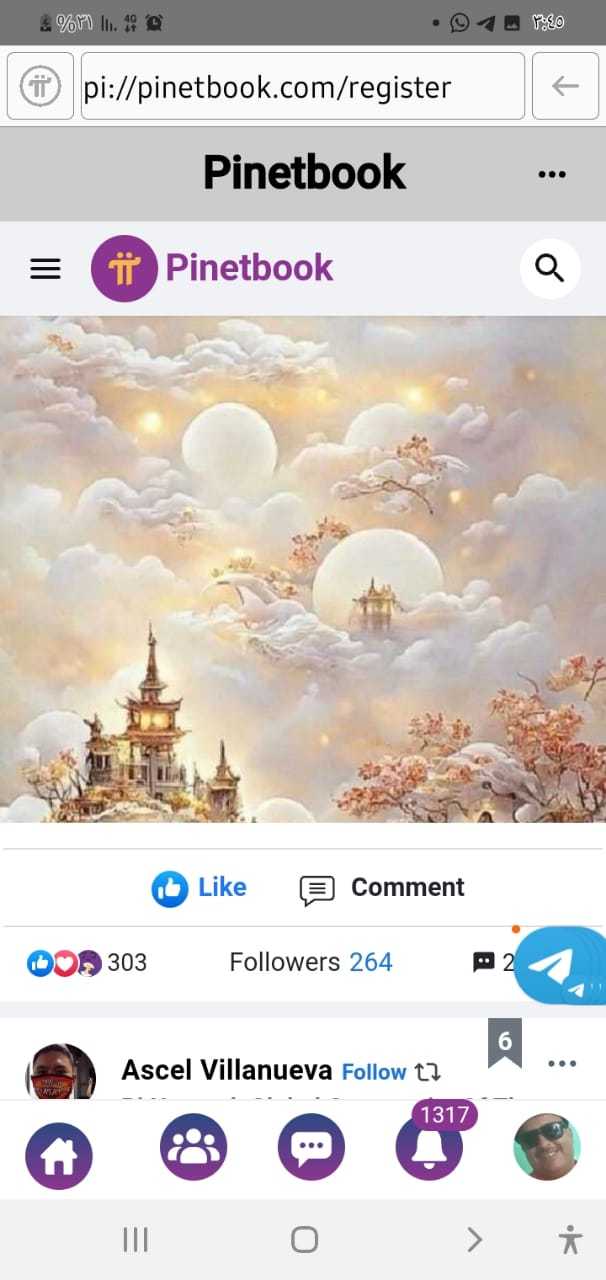606x1280 pixels.
Task: Open Ascel Villanueva's profile
Action: click(x=226, y=1070)
